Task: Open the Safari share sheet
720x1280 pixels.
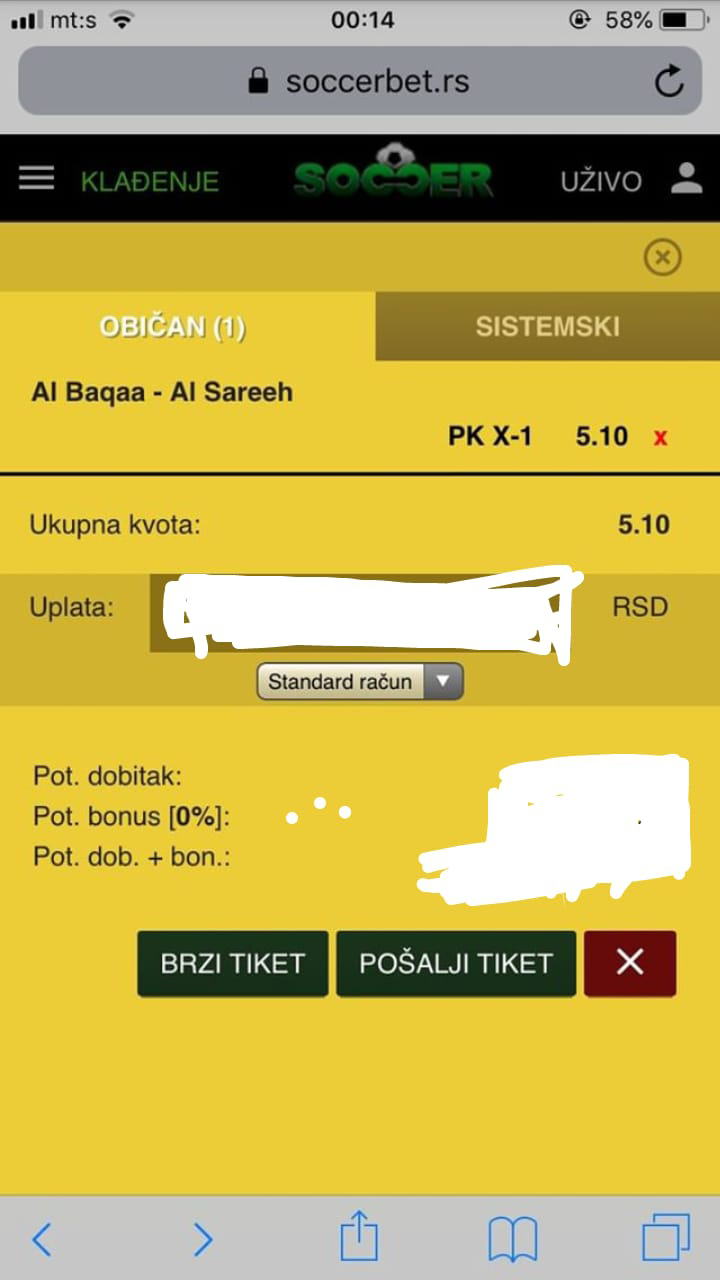Action: coord(360,1238)
